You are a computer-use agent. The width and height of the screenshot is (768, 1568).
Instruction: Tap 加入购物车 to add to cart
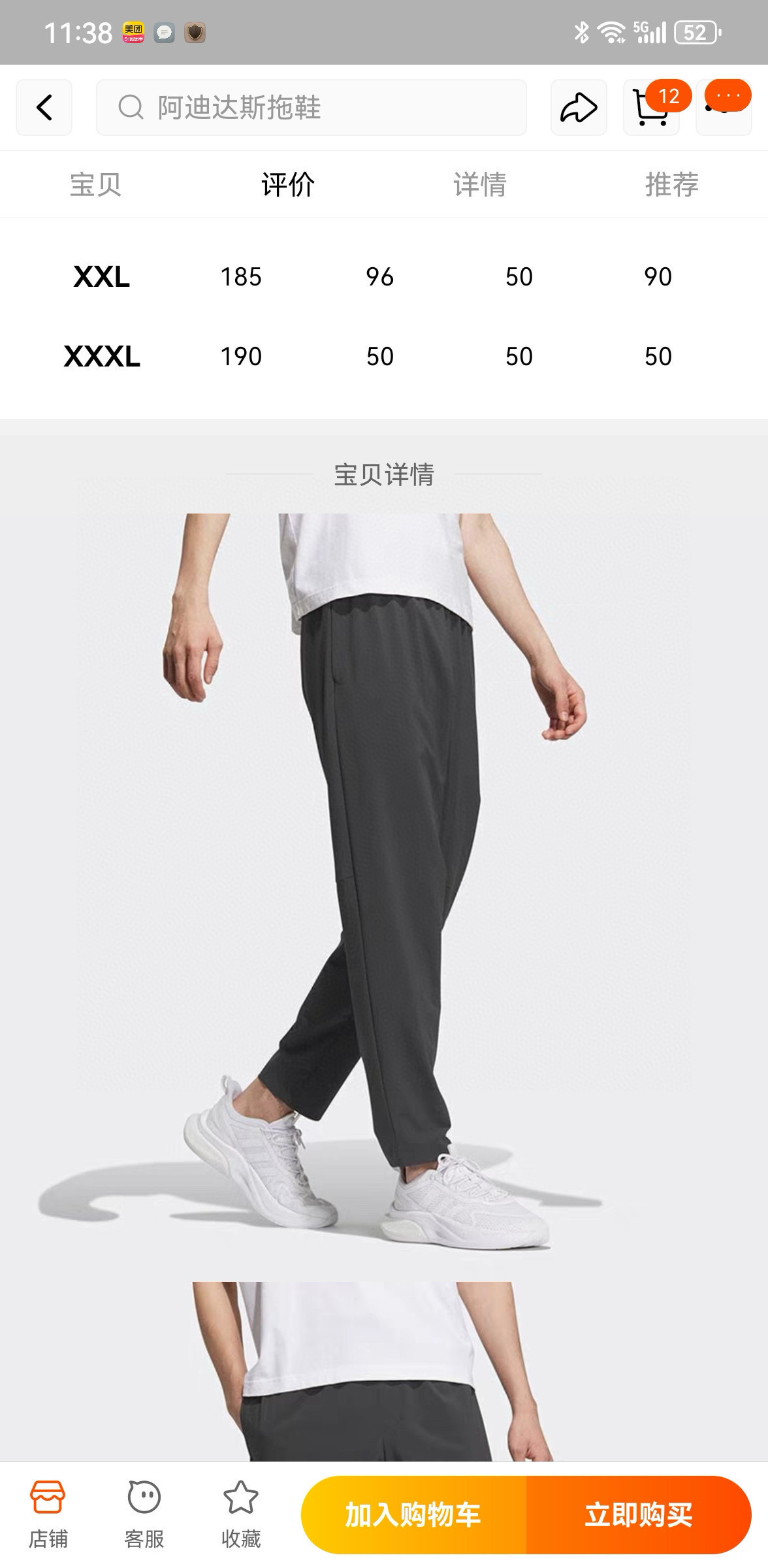(413, 1514)
